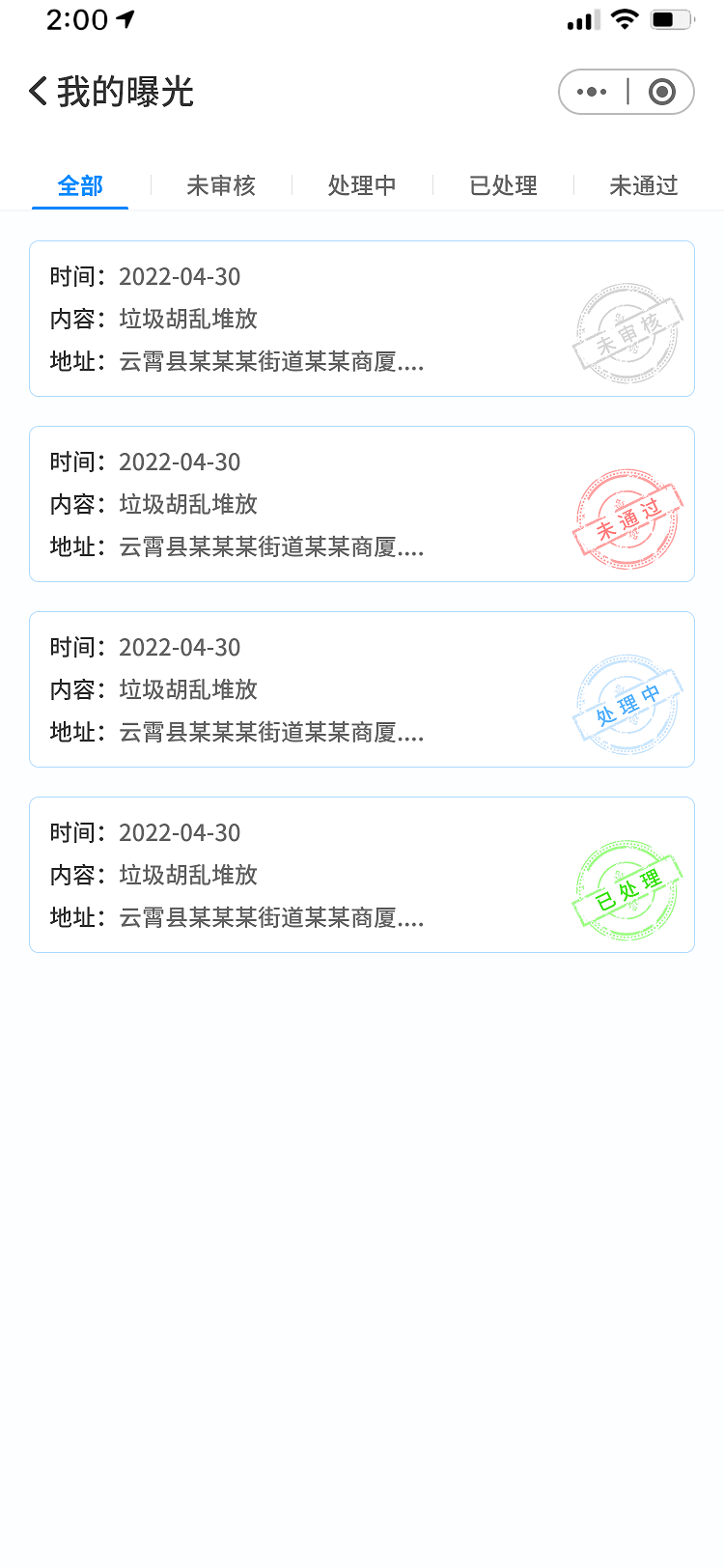Show the 已处理 tab

[503, 185]
